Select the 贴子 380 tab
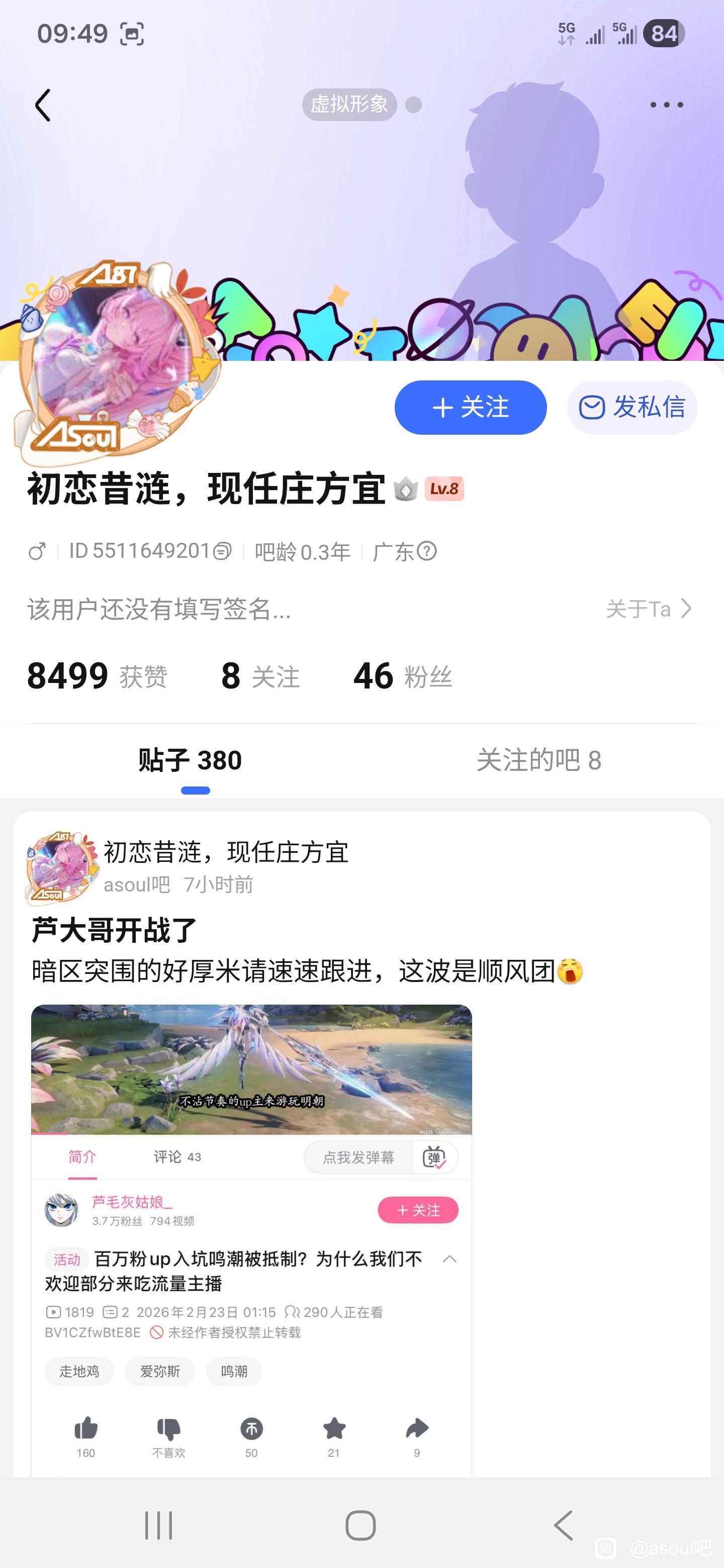 [x=190, y=760]
